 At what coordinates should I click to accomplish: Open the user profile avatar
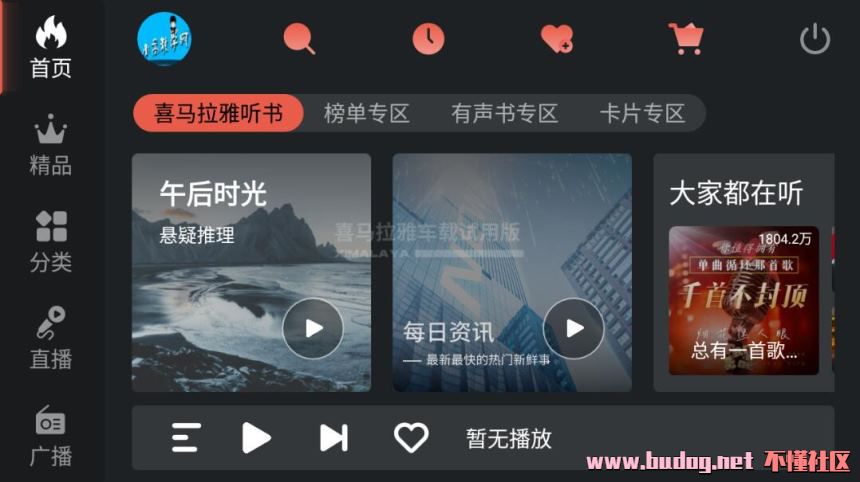coord(164,39)
